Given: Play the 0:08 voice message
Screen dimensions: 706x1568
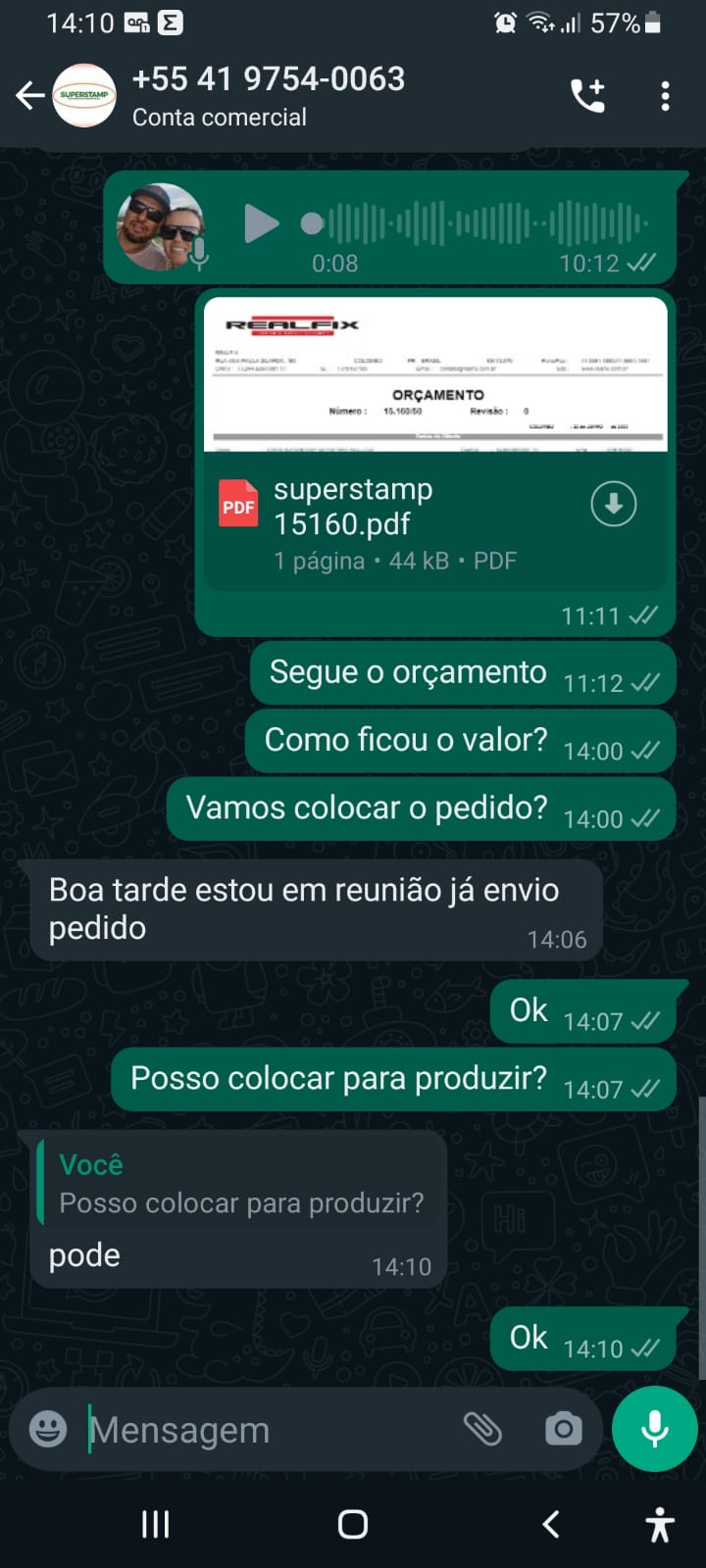Looking at the screenshot, I should click(261, 223).
